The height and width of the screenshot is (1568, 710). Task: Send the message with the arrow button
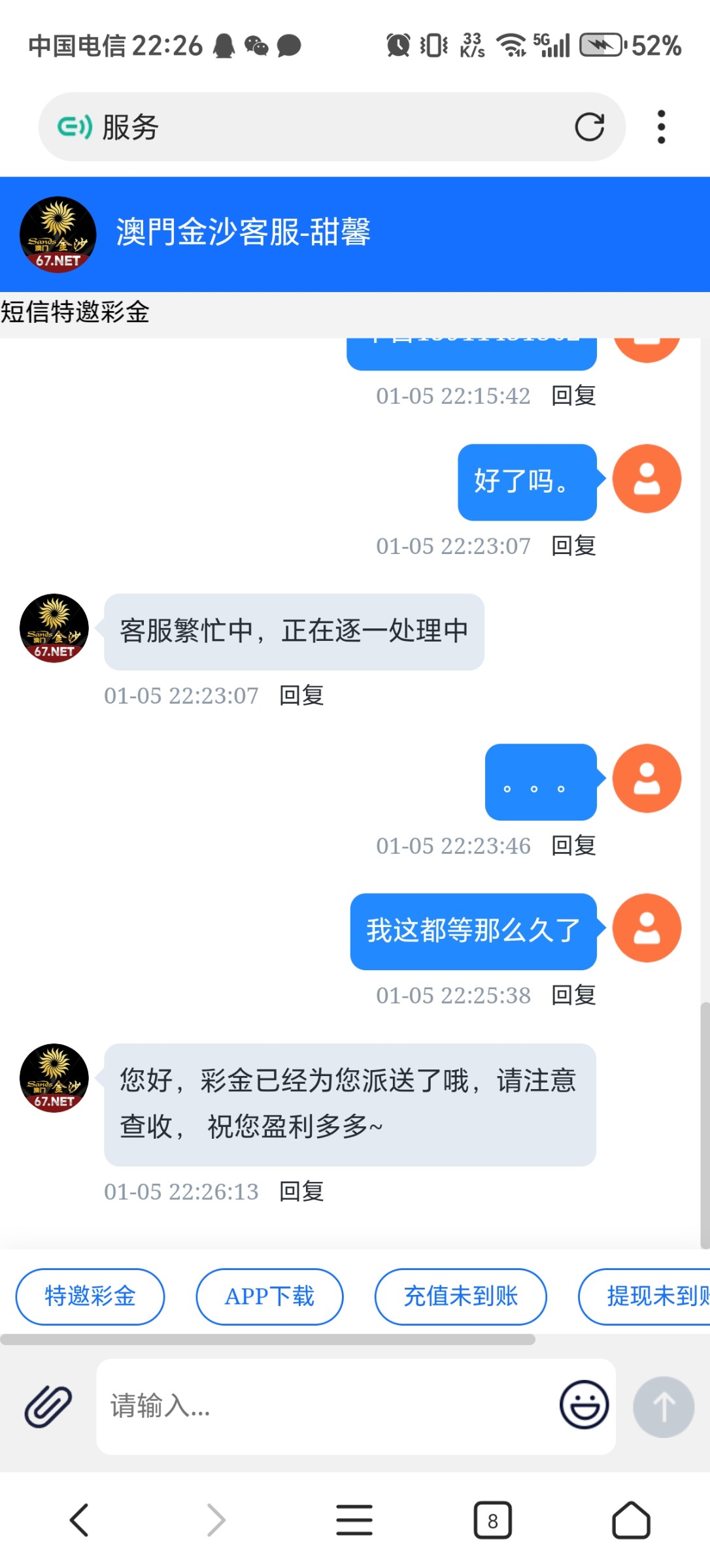coord(663,1407)
